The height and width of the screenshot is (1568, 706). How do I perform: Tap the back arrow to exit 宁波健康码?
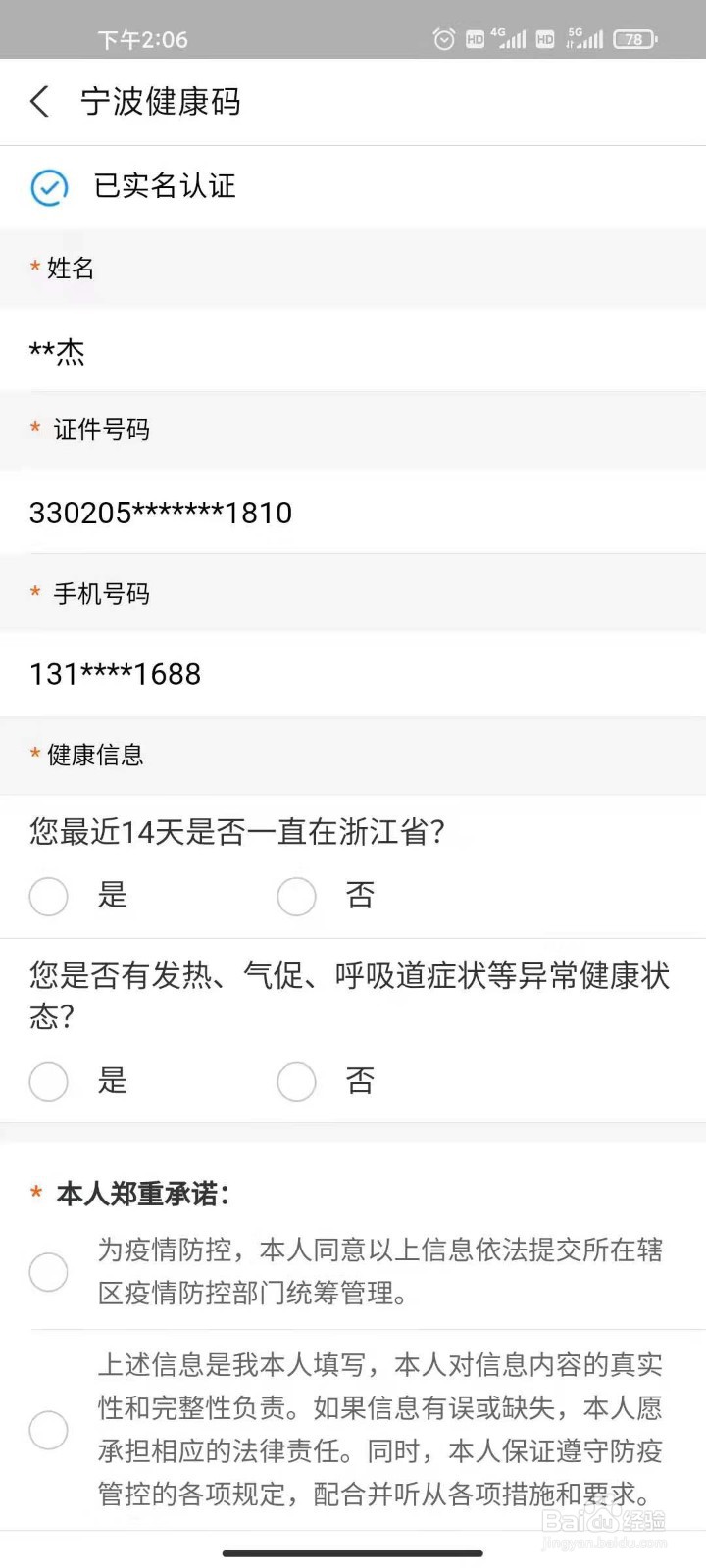39,102
